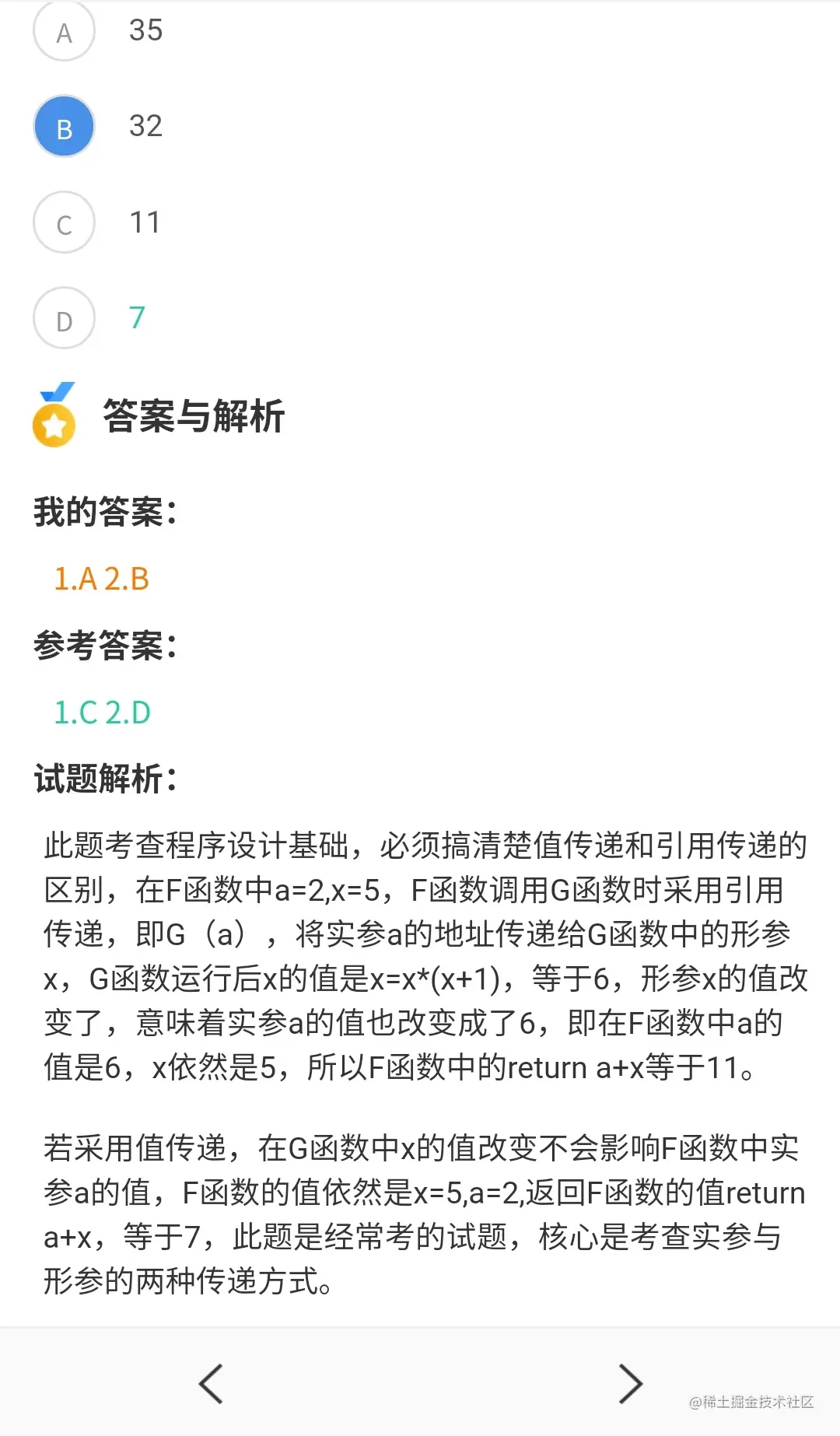Pick option C with value 11
Screen dimensions: 840x1436
click(x=65, y=222)
